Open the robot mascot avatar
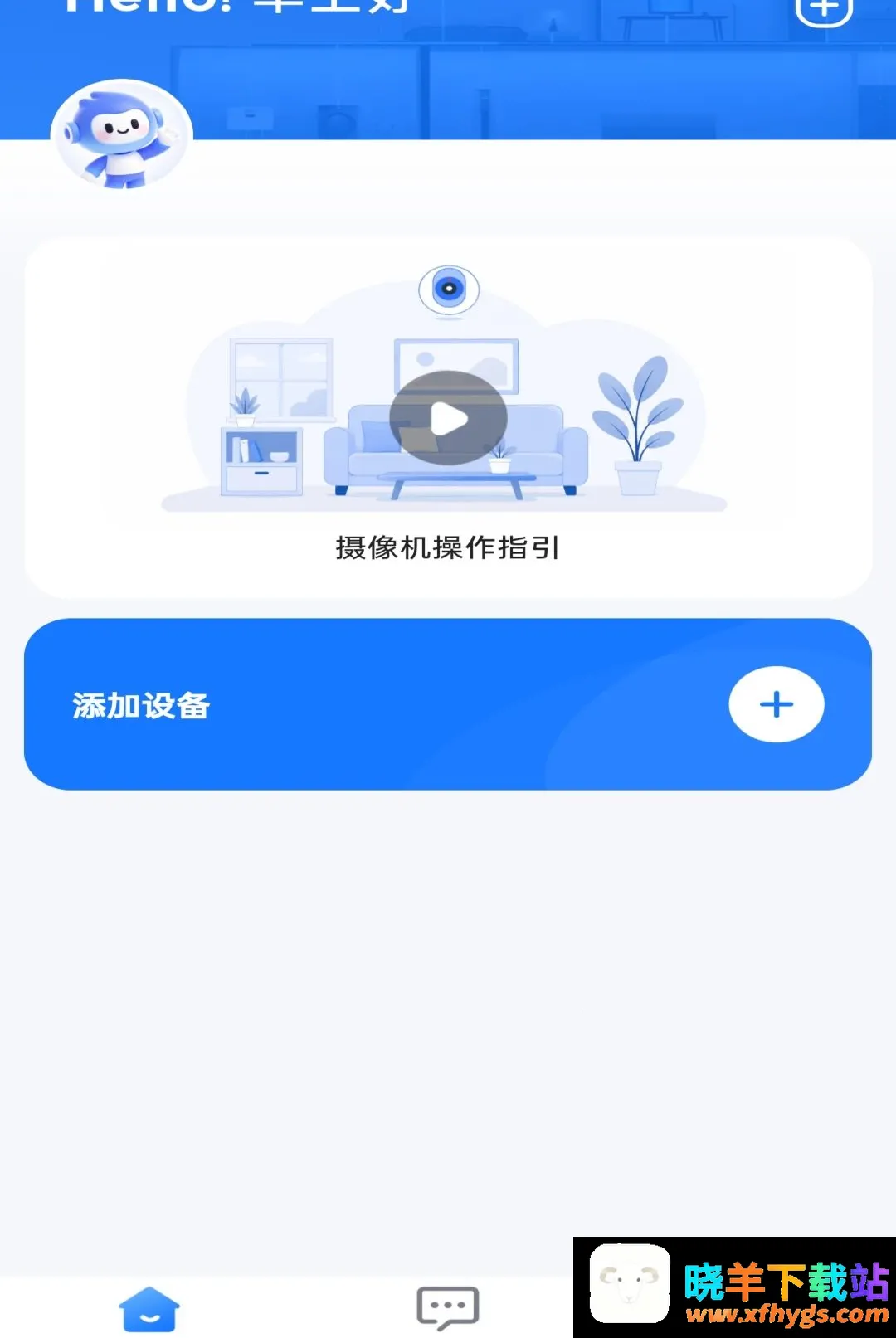 pos(122,134)
